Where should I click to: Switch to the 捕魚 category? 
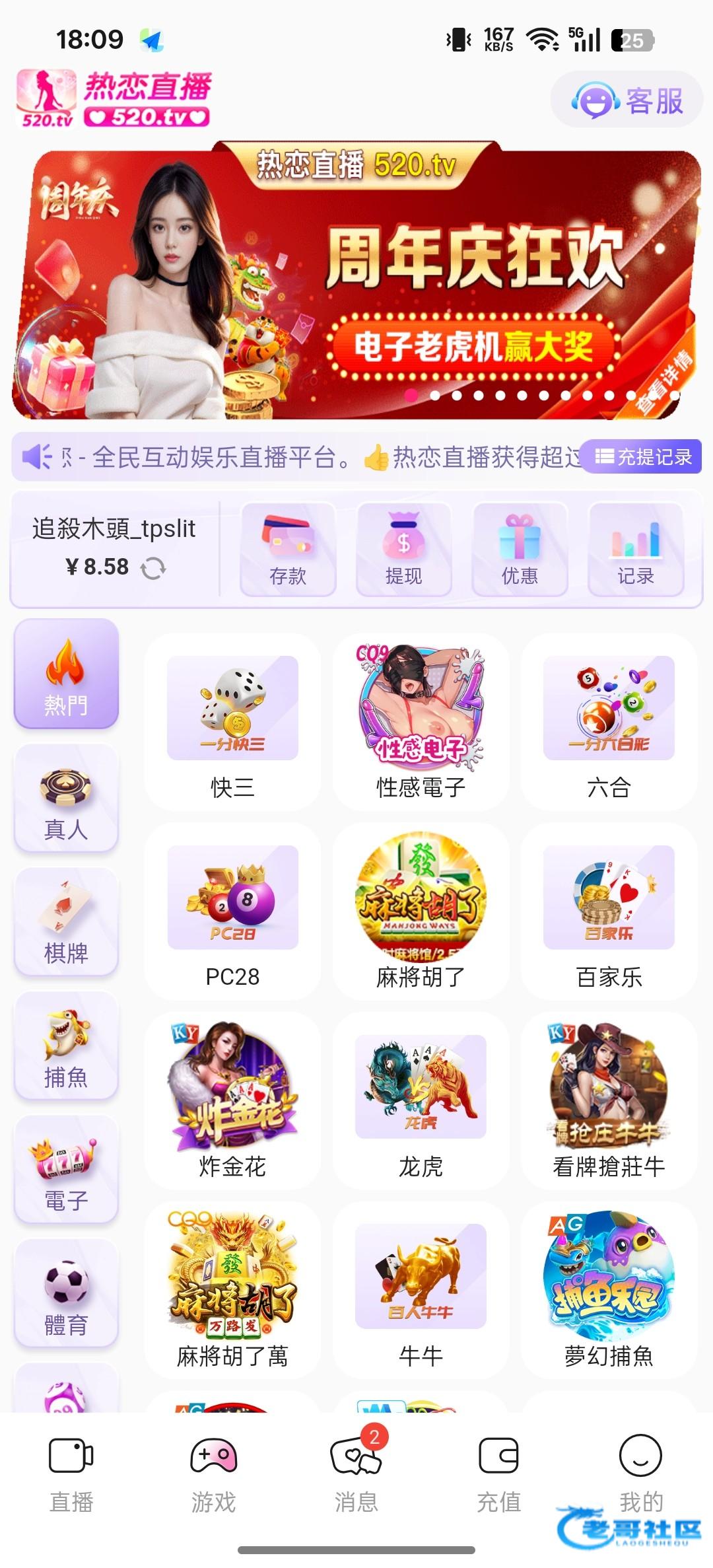coord(66,1046)
